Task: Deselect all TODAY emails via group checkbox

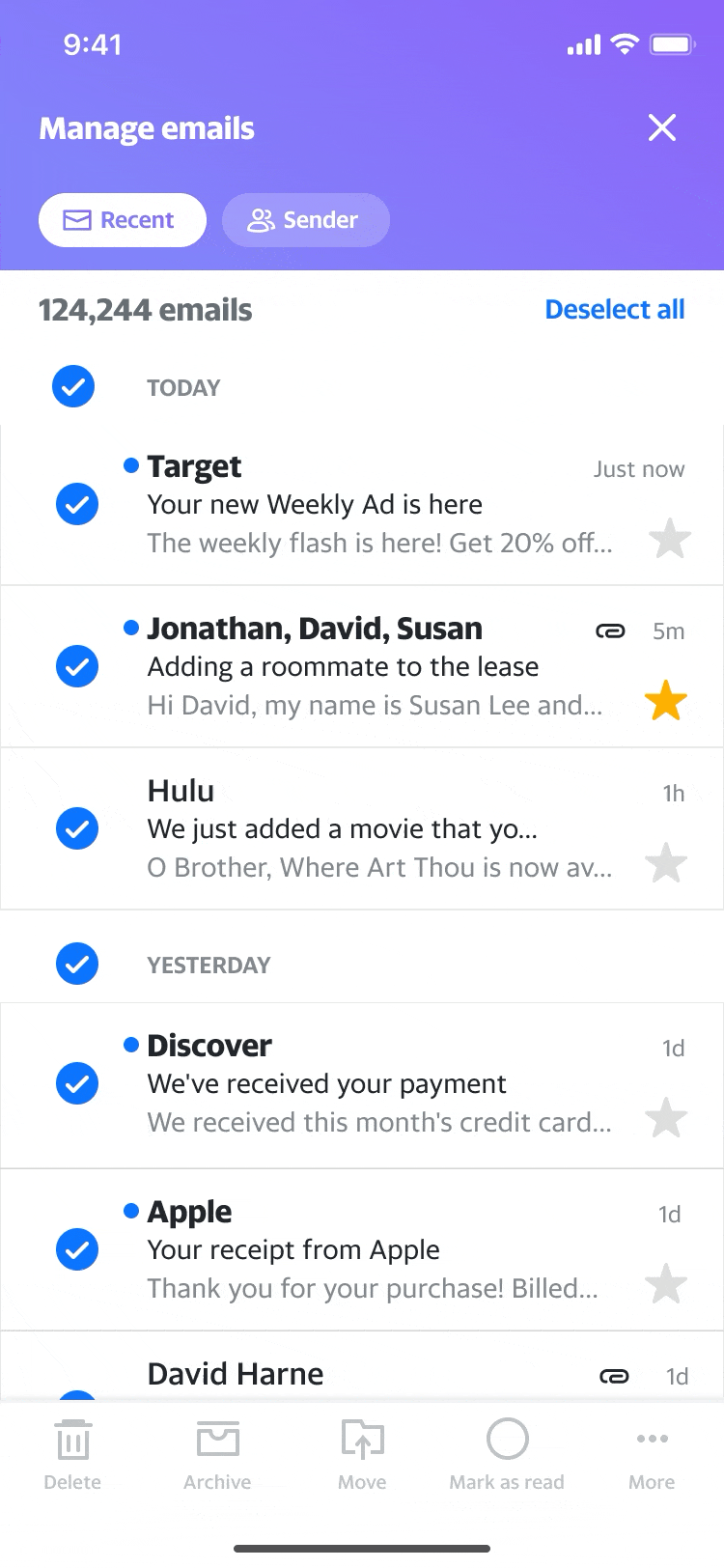Action: point(72,386)
